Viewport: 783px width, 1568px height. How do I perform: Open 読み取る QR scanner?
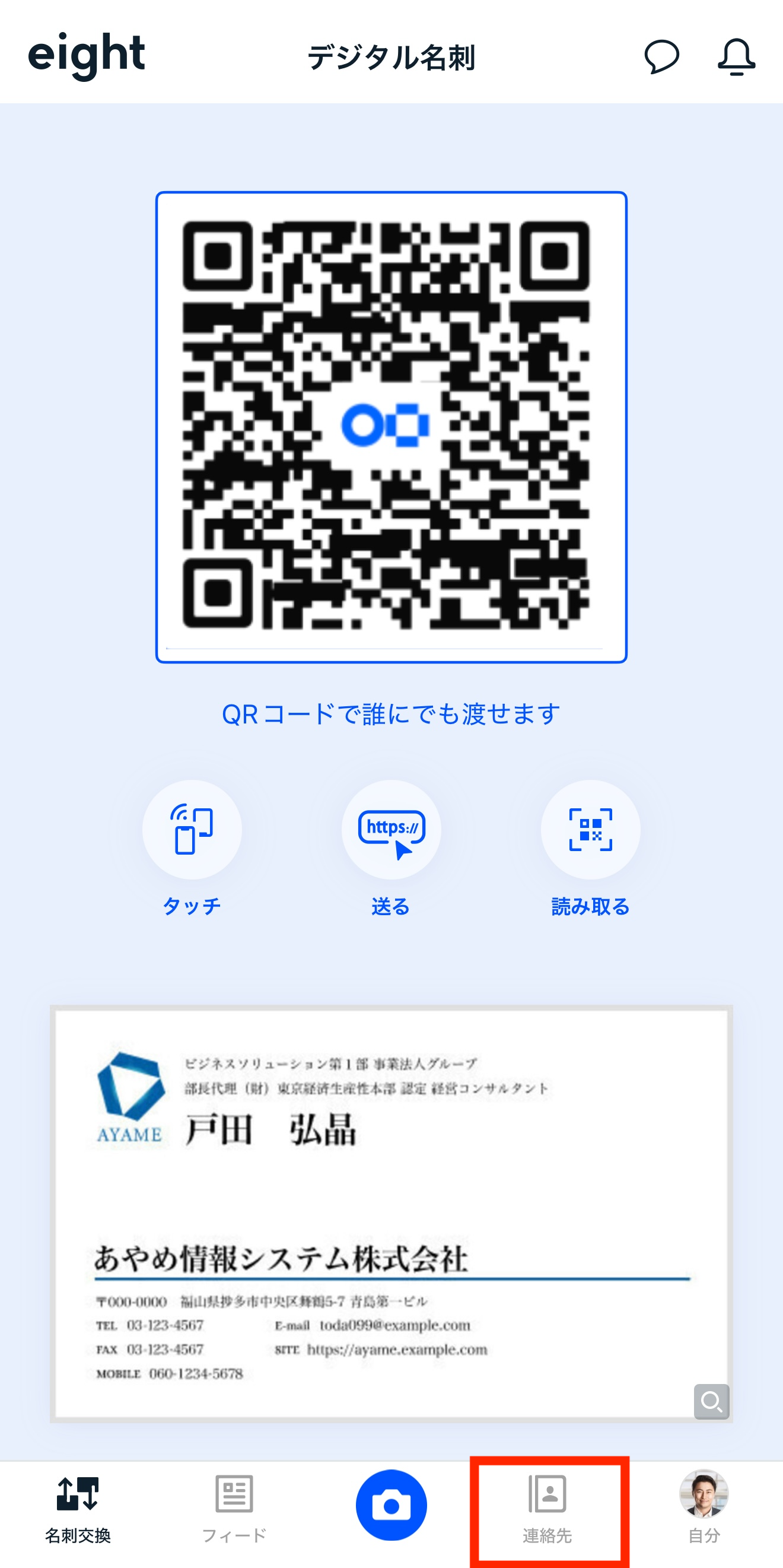coord(590,830)
